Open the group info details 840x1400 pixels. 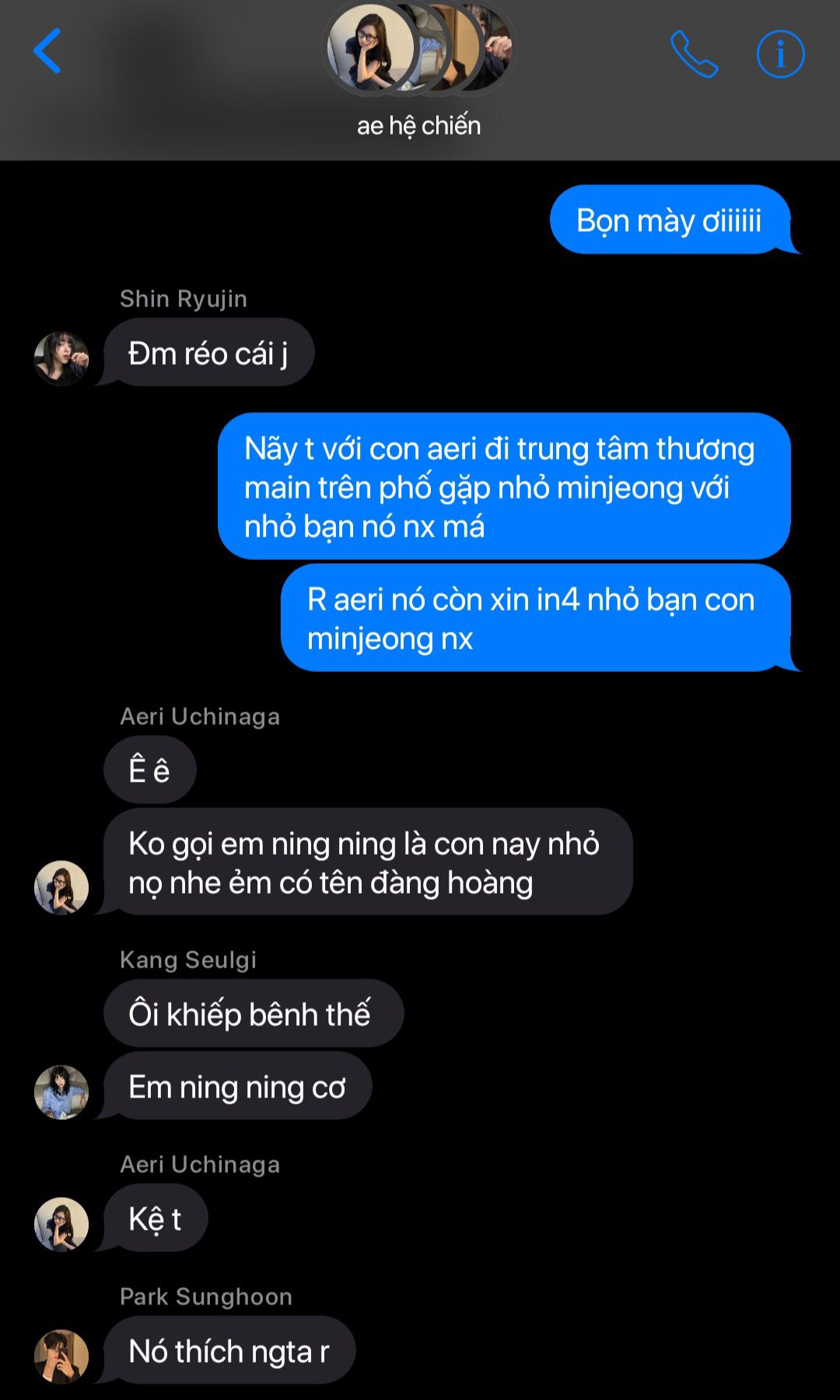780,54
